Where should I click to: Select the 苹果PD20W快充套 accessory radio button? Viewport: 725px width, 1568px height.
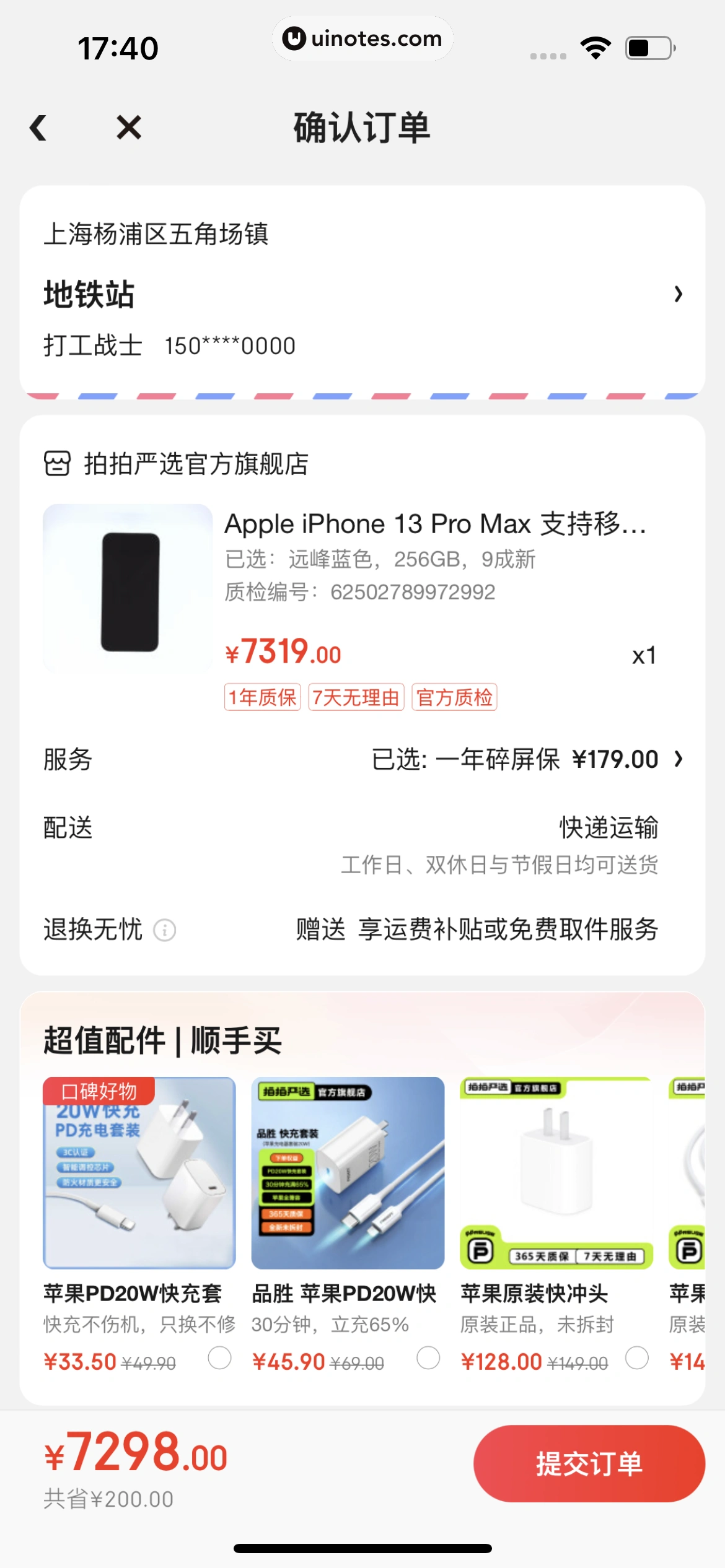click(x=220, y=1357)
